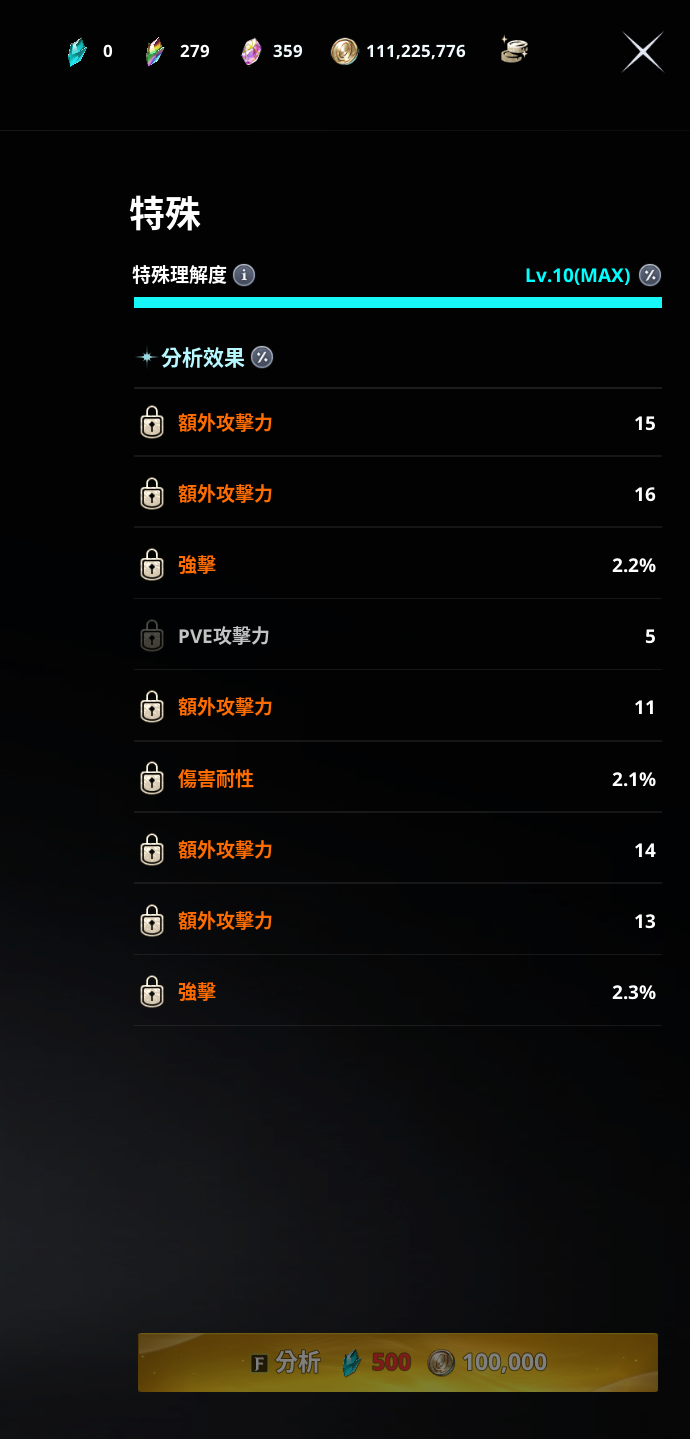Open the info icon next to 特殊理解度
This screenshot has height=1439, width=690.
244,275
